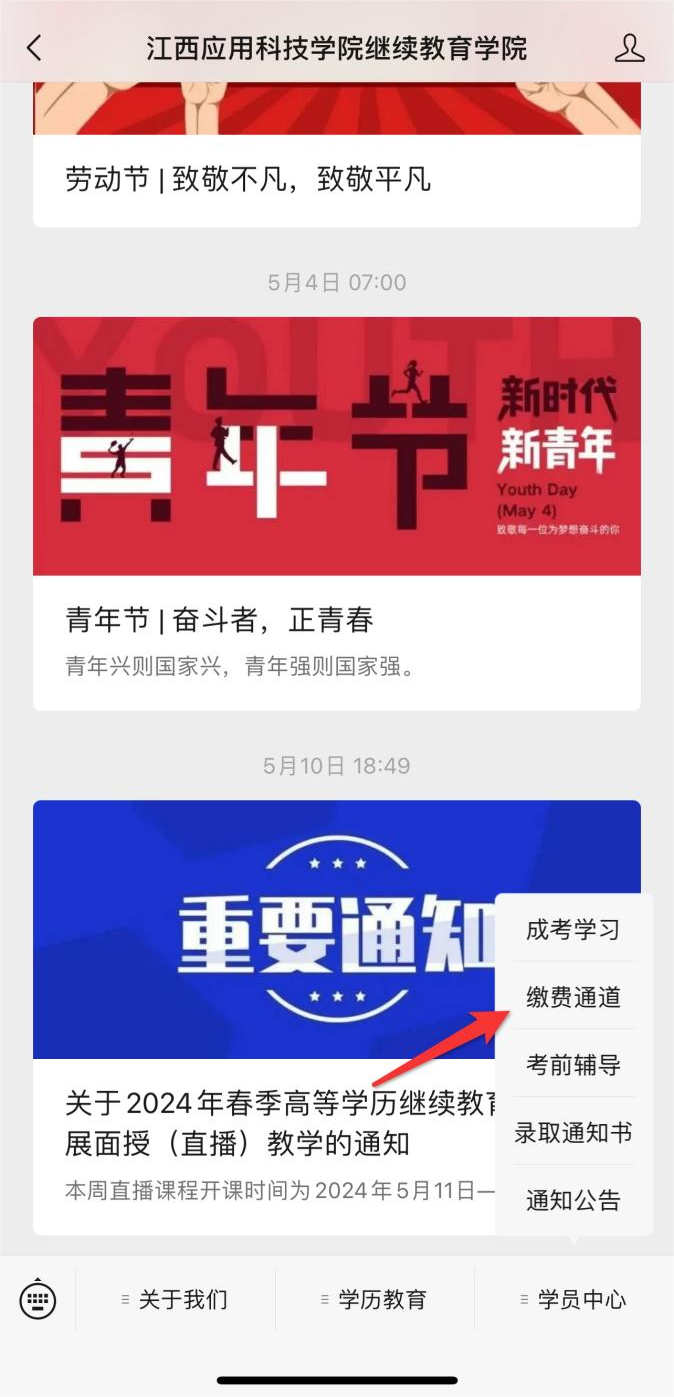
Task: Open the account profile icon
Action: coord(629,48)
